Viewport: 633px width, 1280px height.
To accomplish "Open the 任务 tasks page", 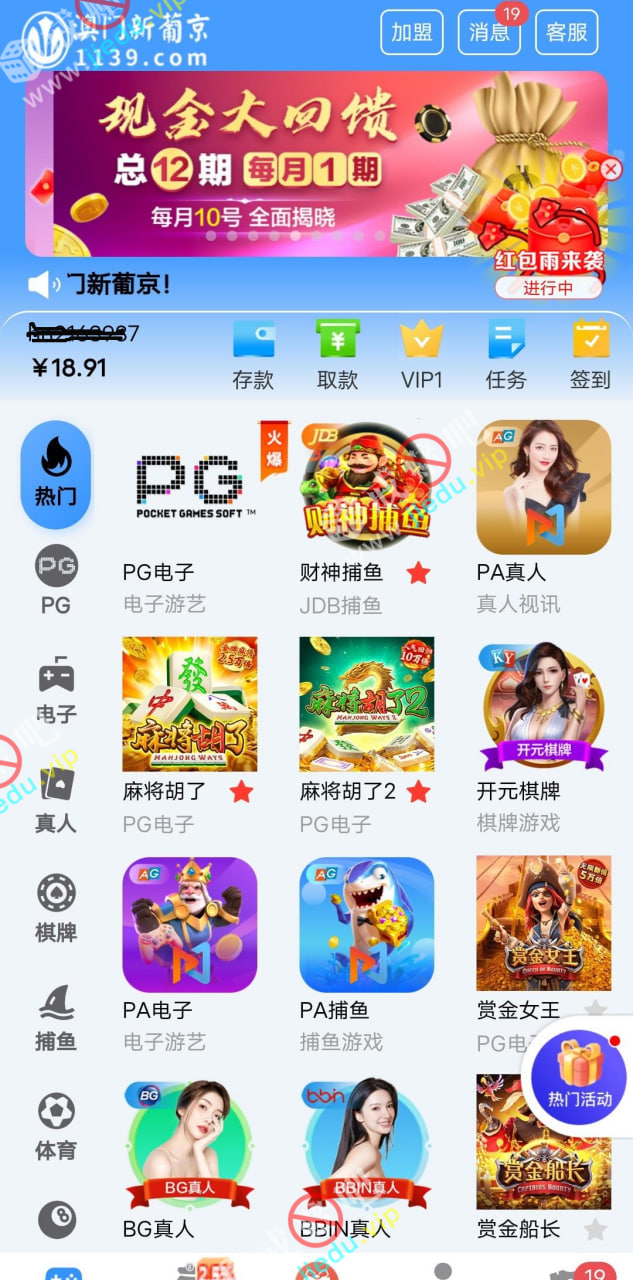I will (x=506, y=354).
